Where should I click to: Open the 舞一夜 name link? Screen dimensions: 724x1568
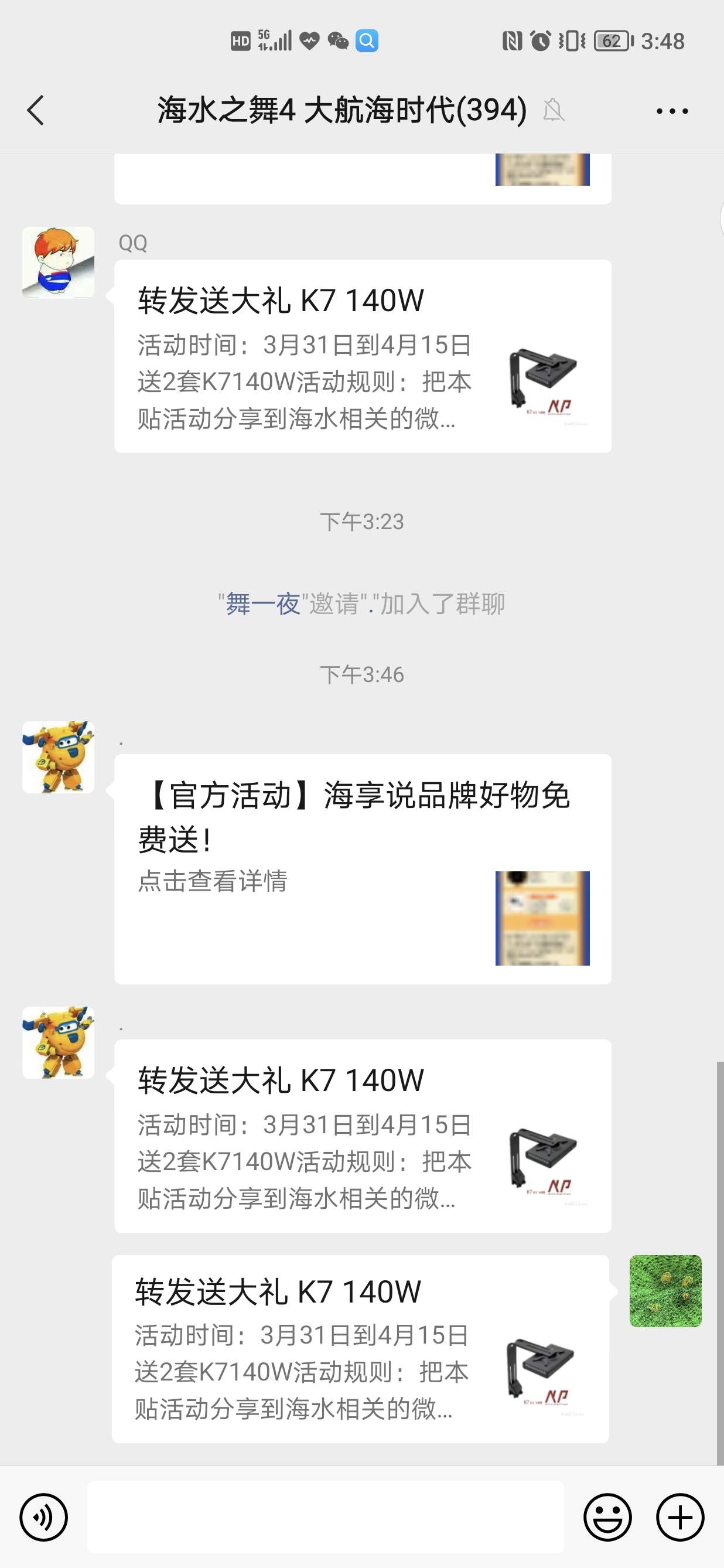click(263, 604)
